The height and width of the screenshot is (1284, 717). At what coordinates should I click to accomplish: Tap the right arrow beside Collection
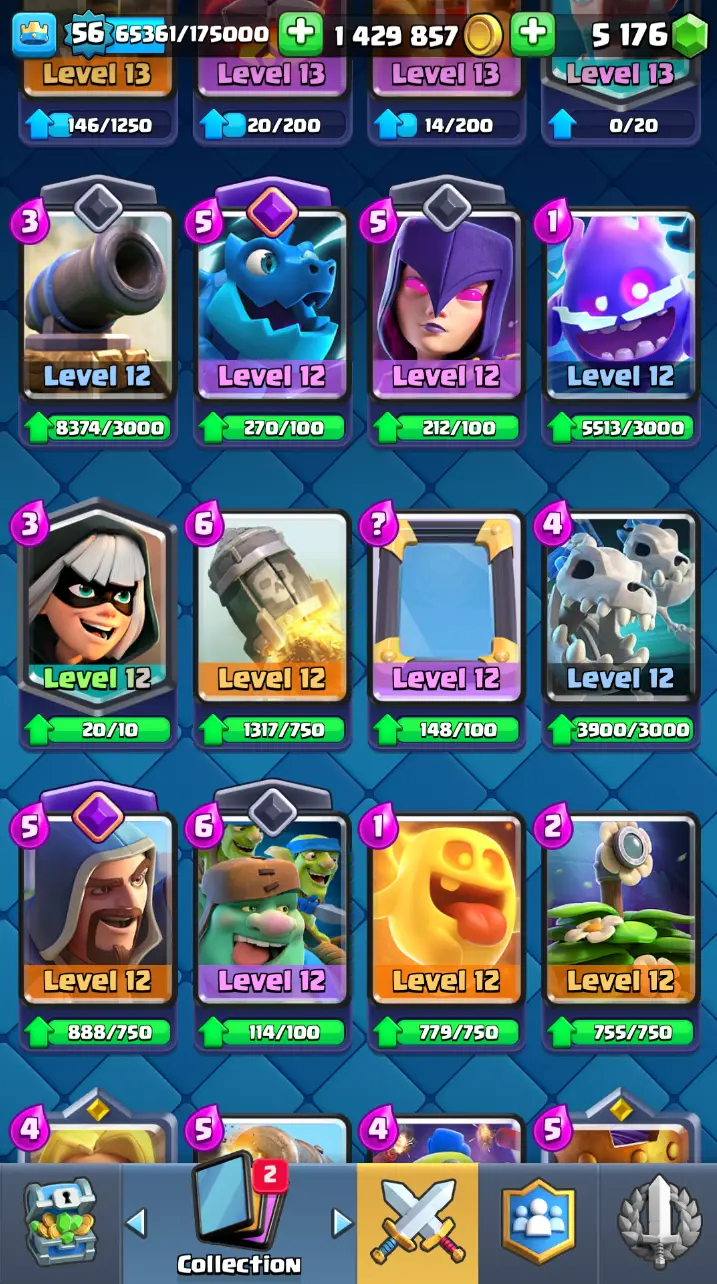[x=342, y=1222]
